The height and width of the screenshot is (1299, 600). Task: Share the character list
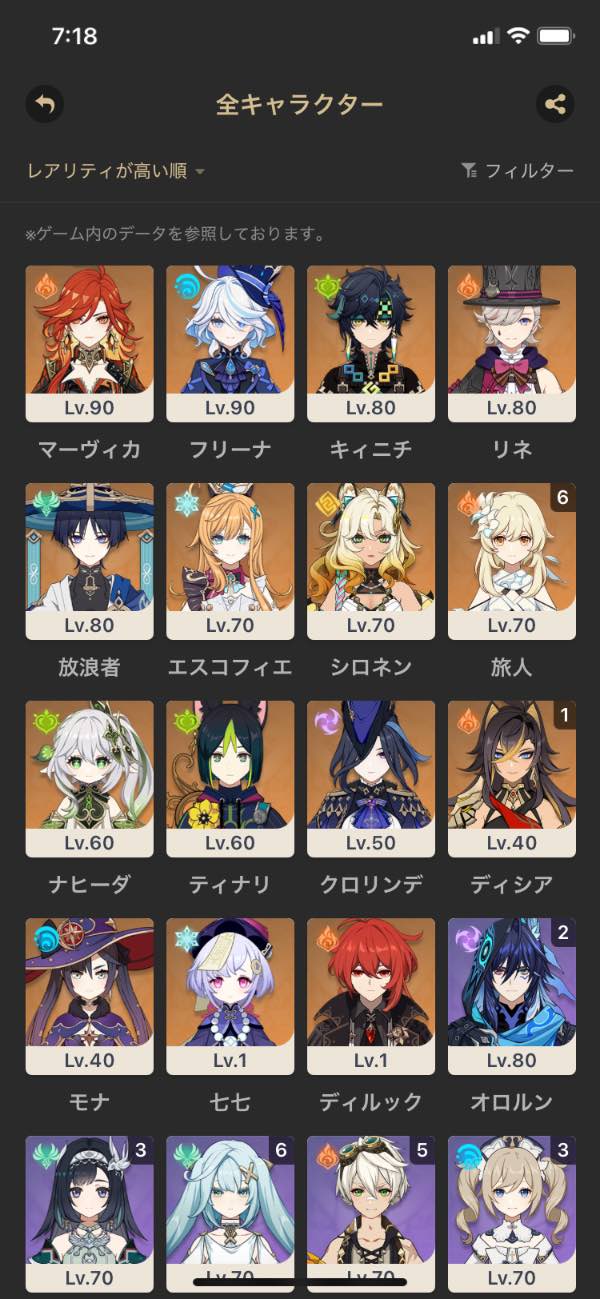point(555,104)
